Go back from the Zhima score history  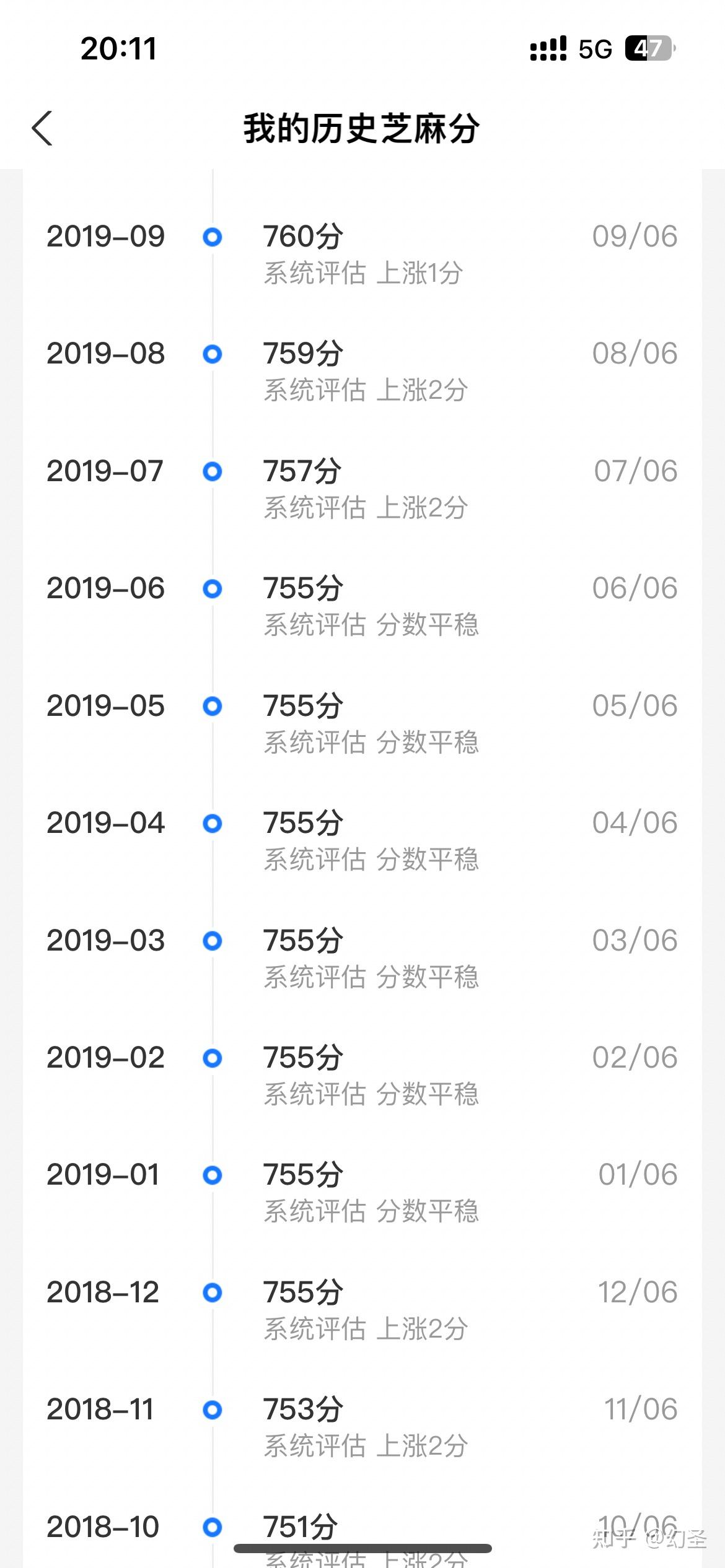click(42, 129)
